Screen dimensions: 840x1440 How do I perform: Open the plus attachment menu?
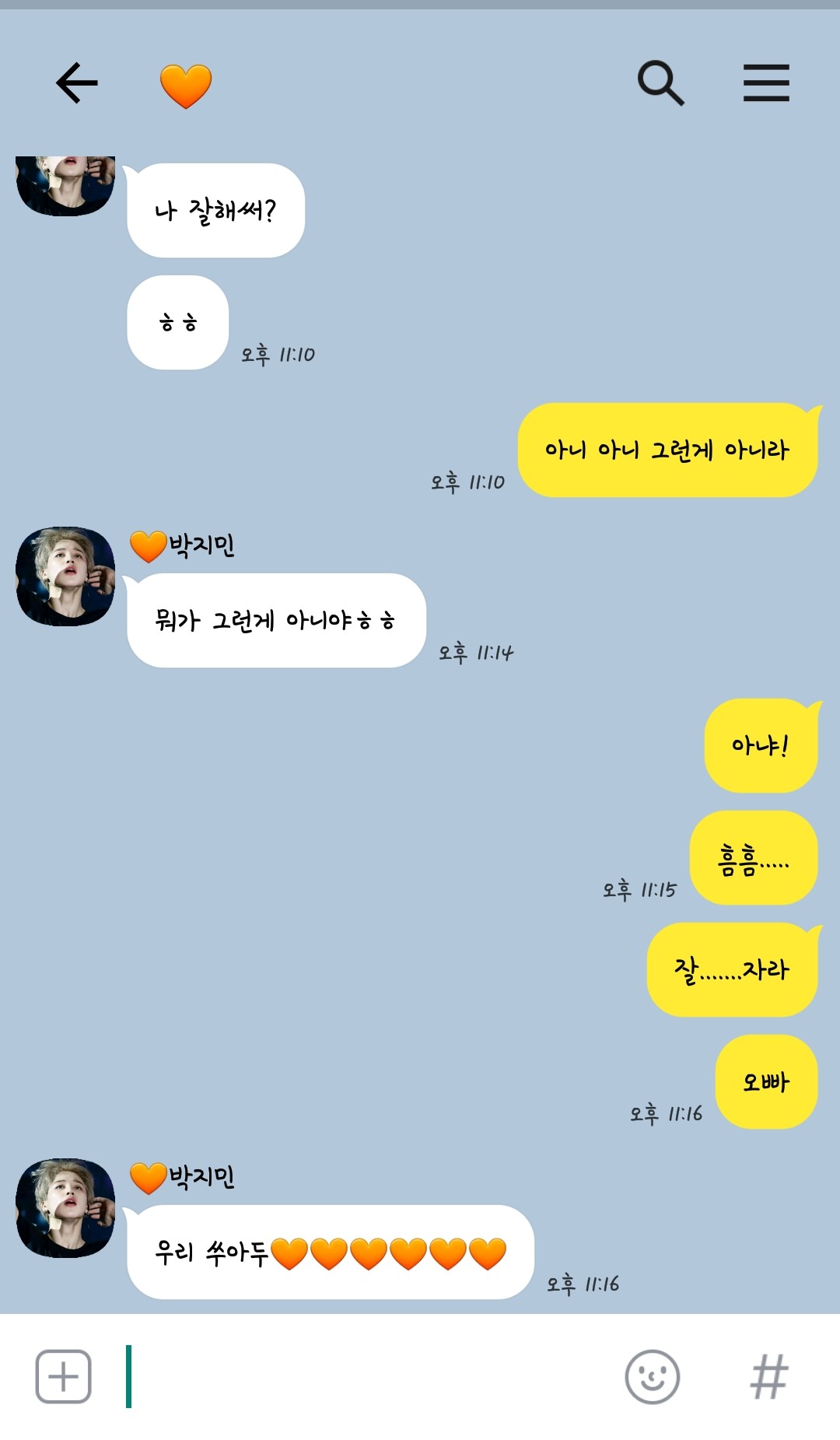(x=64, y=1376)
